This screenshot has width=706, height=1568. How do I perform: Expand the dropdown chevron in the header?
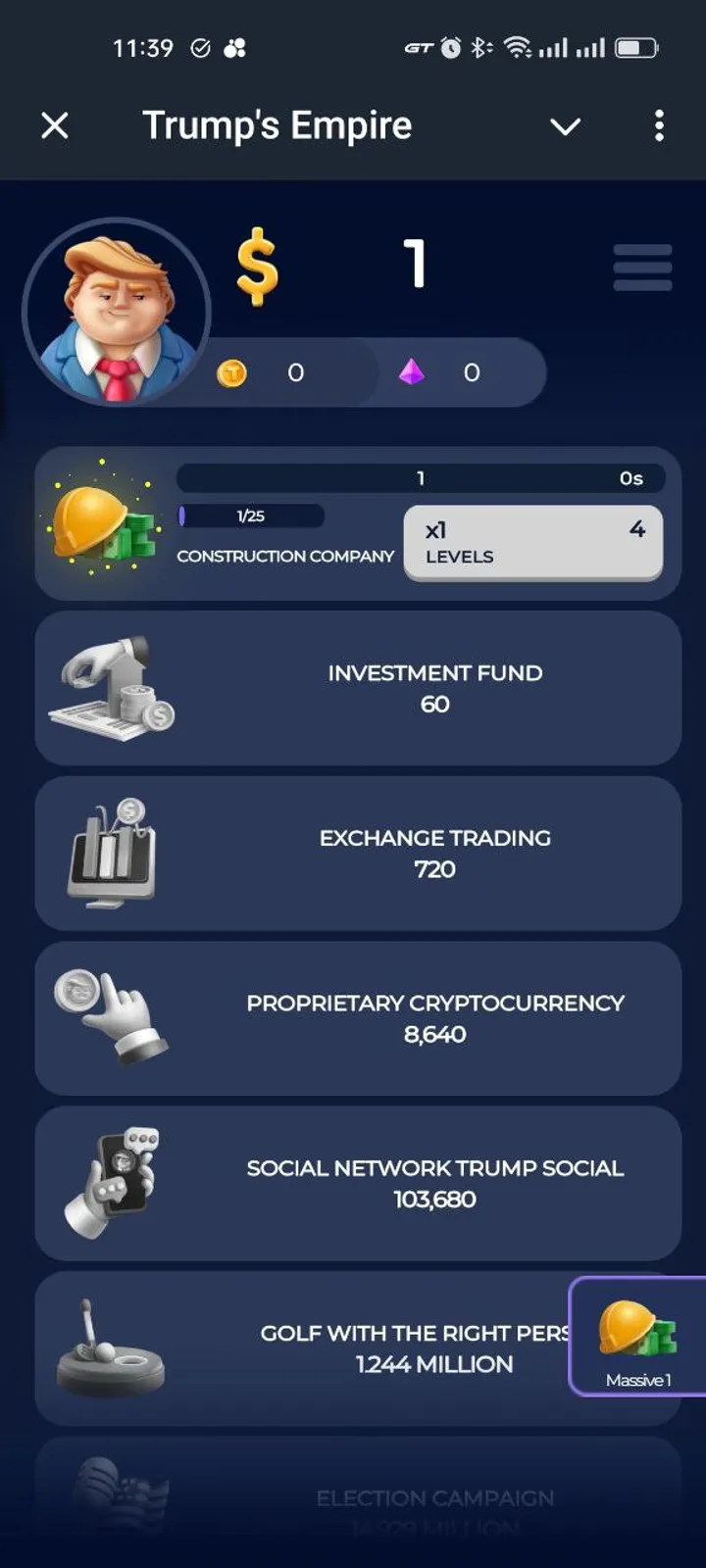[565, 126]
